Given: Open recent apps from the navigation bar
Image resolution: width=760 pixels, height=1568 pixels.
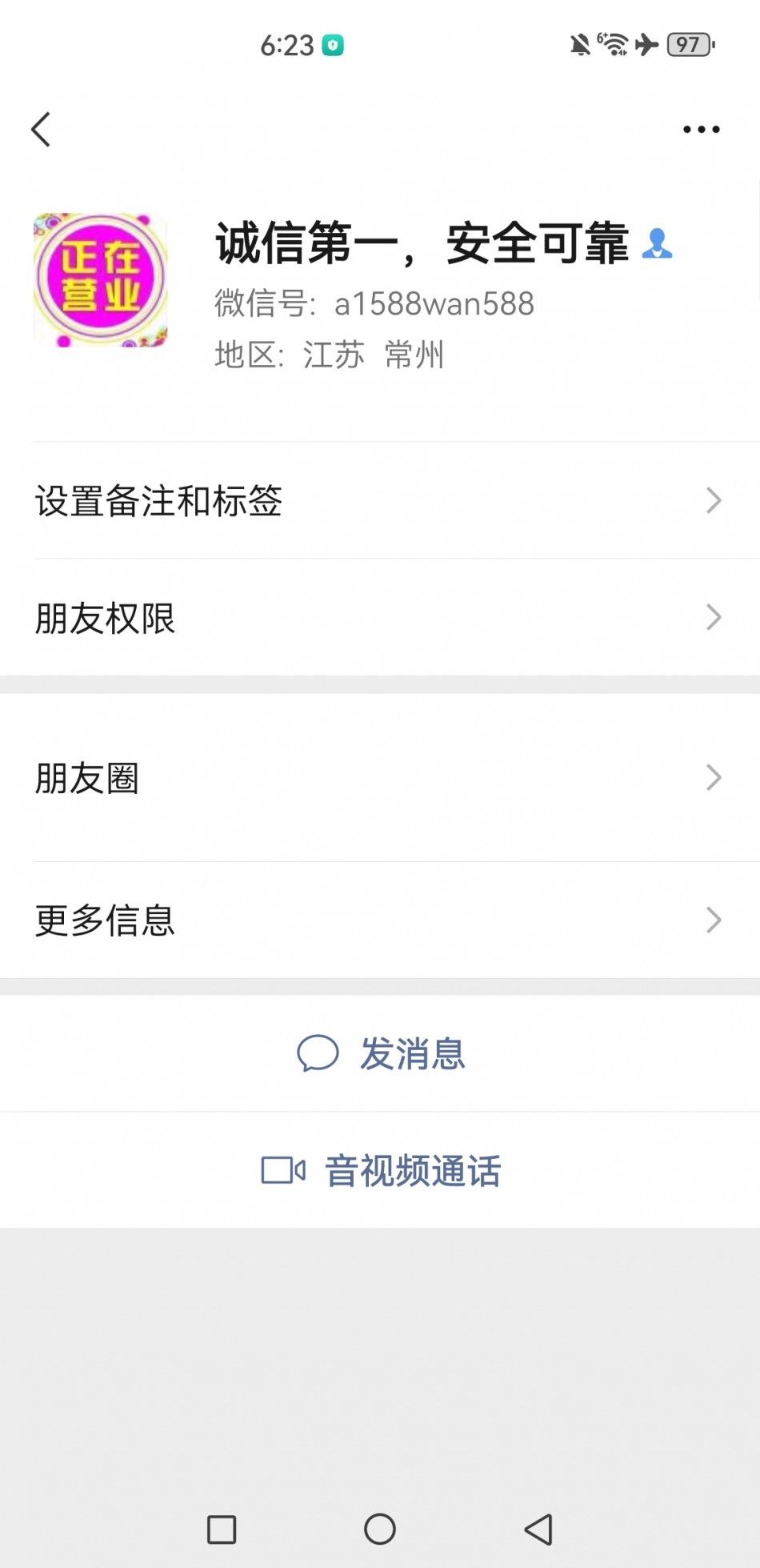Looking at the screenshot, I should coord(222,1530).
